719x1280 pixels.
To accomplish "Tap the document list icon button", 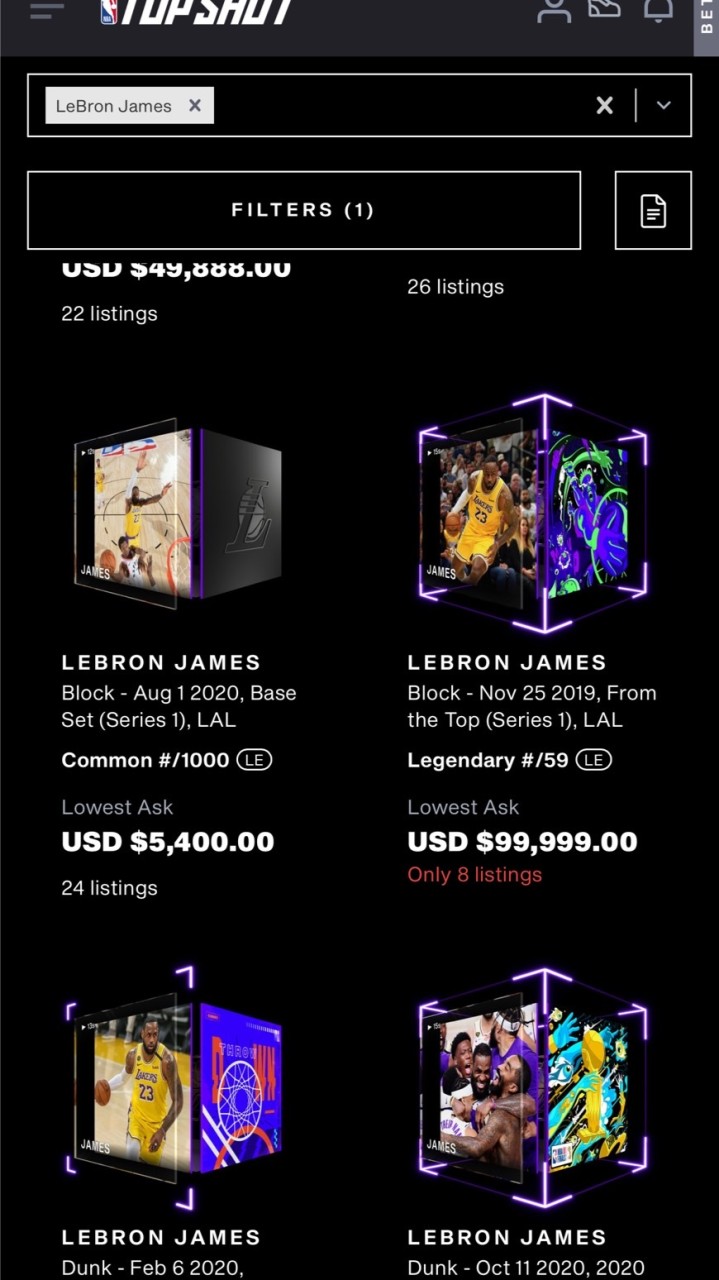I will point(653,210).
